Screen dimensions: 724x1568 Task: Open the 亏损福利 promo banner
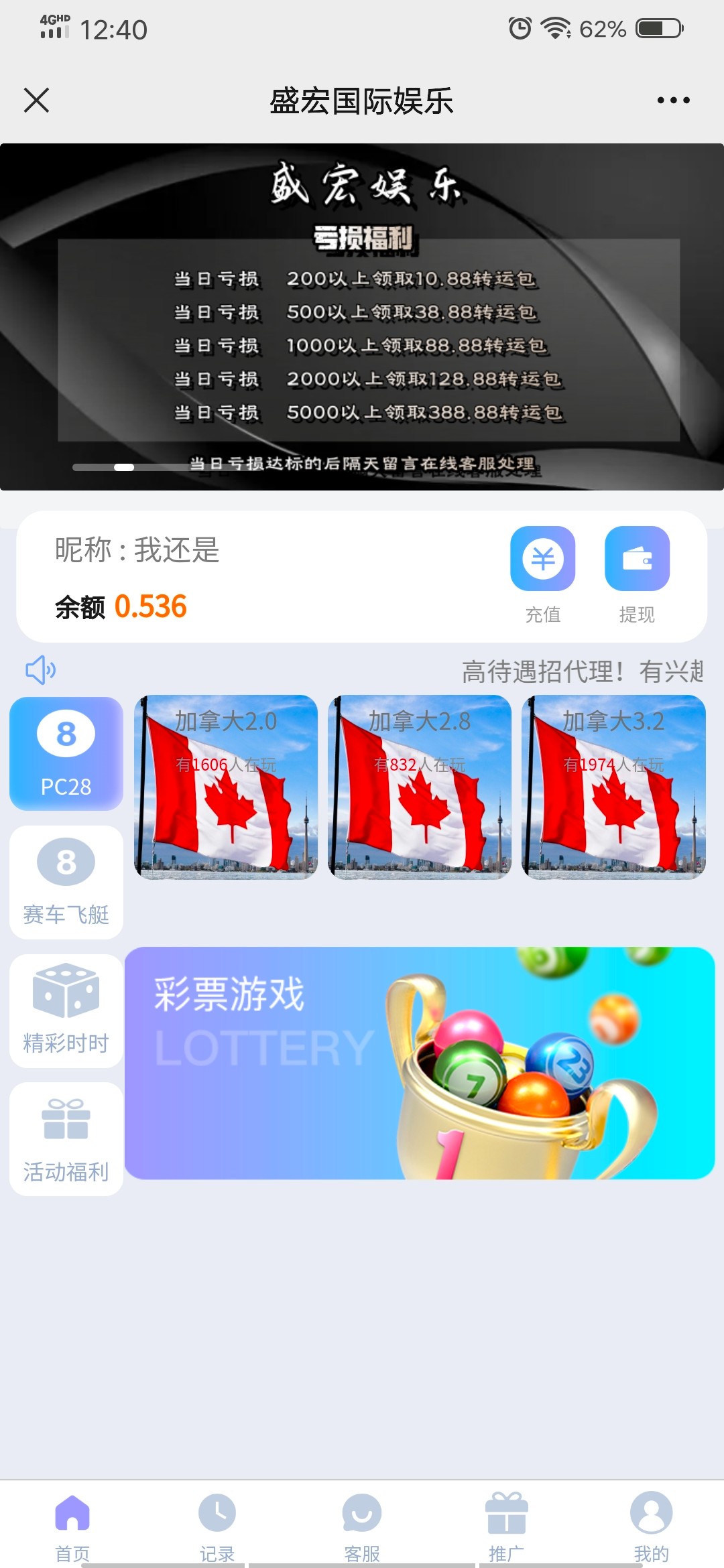coord(362,316)
